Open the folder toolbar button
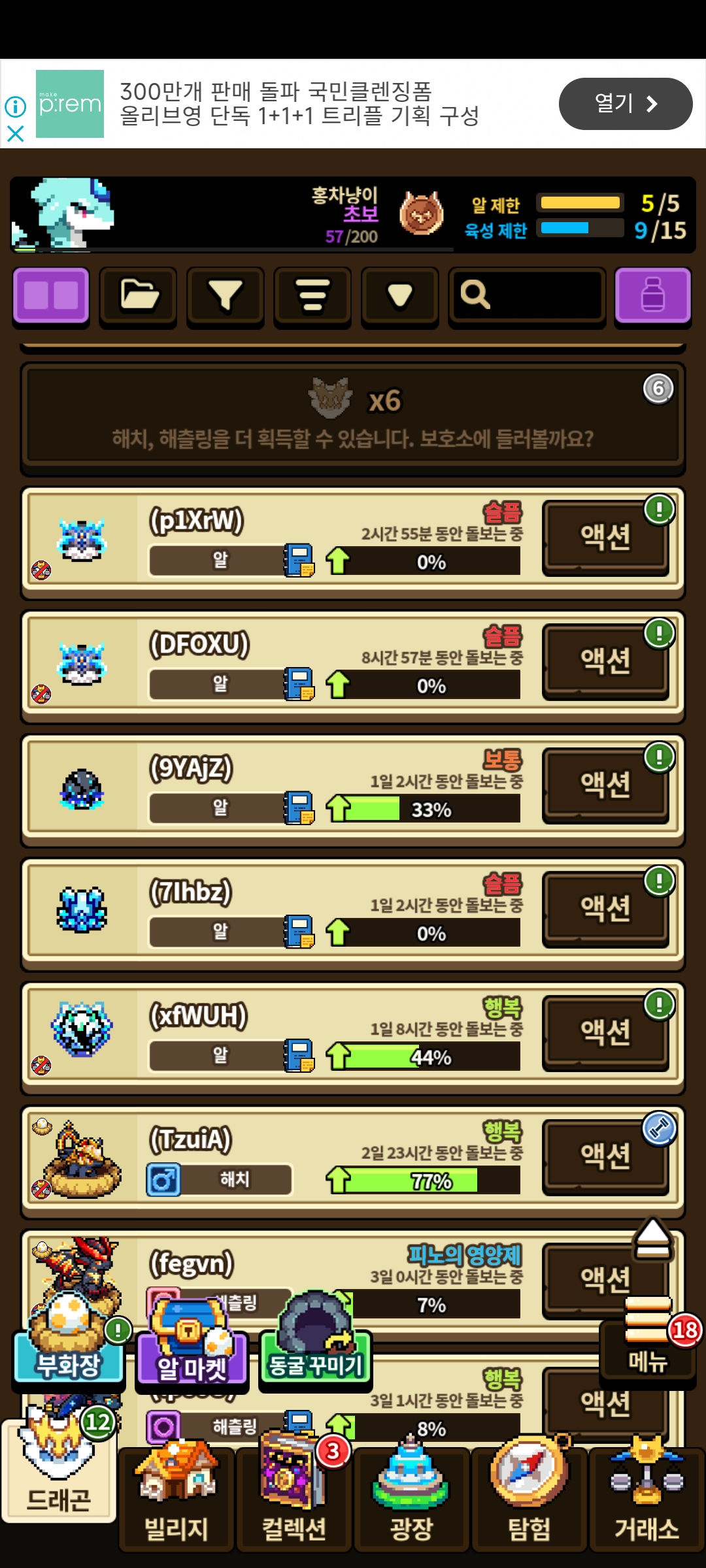The height and width of the screenshot is (1568, 706). point(138,296)
